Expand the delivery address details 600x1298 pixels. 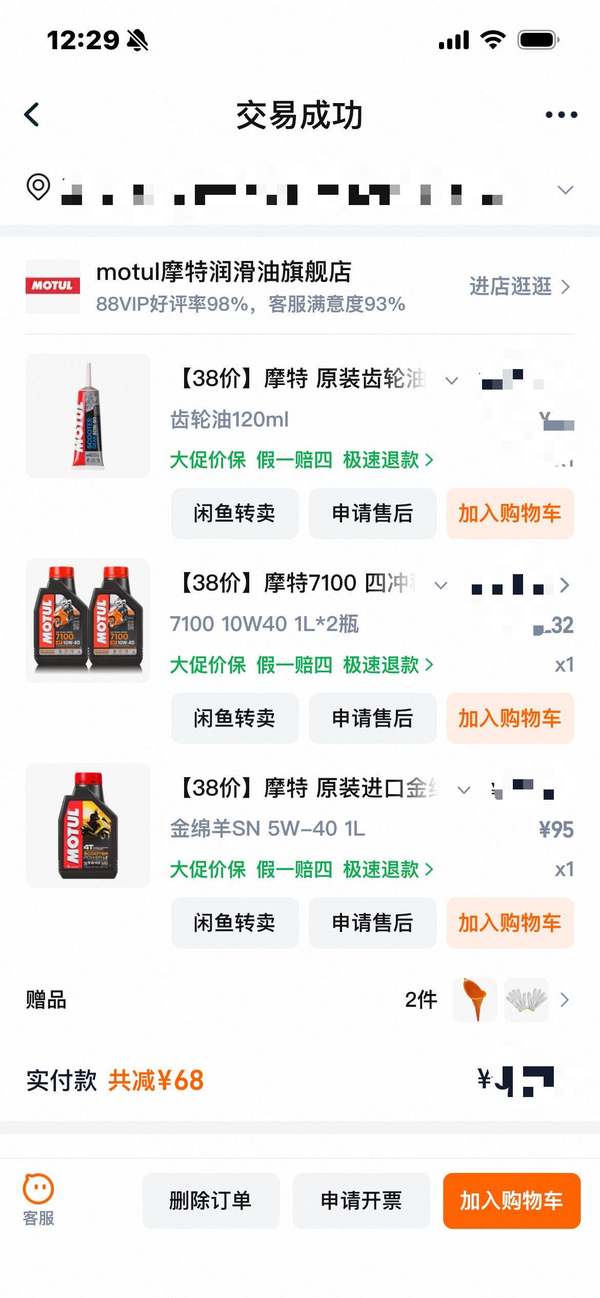tap(565, 190)
